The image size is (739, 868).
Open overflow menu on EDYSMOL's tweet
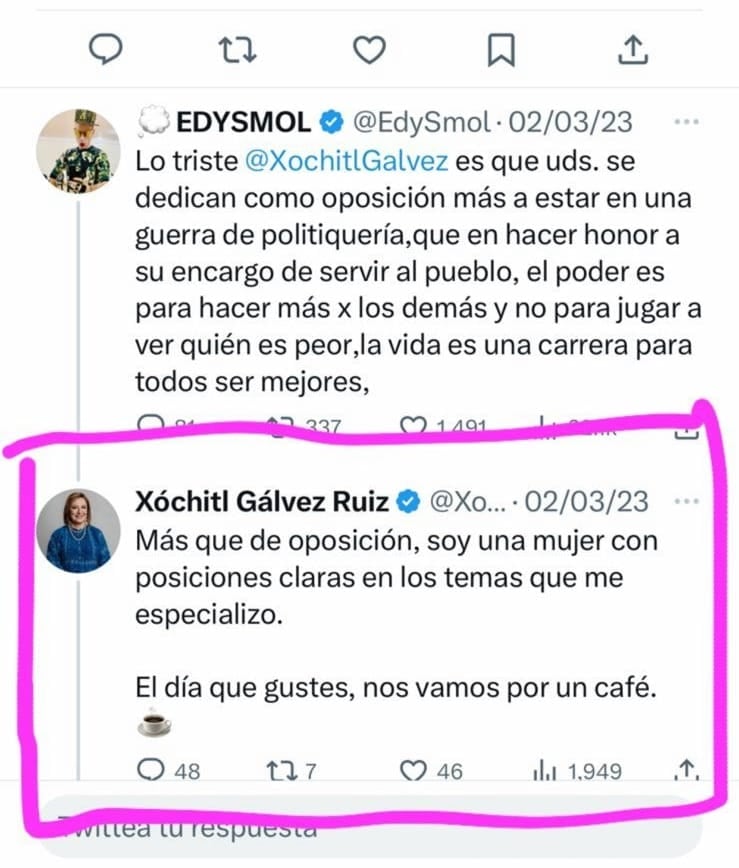[686, 122]
